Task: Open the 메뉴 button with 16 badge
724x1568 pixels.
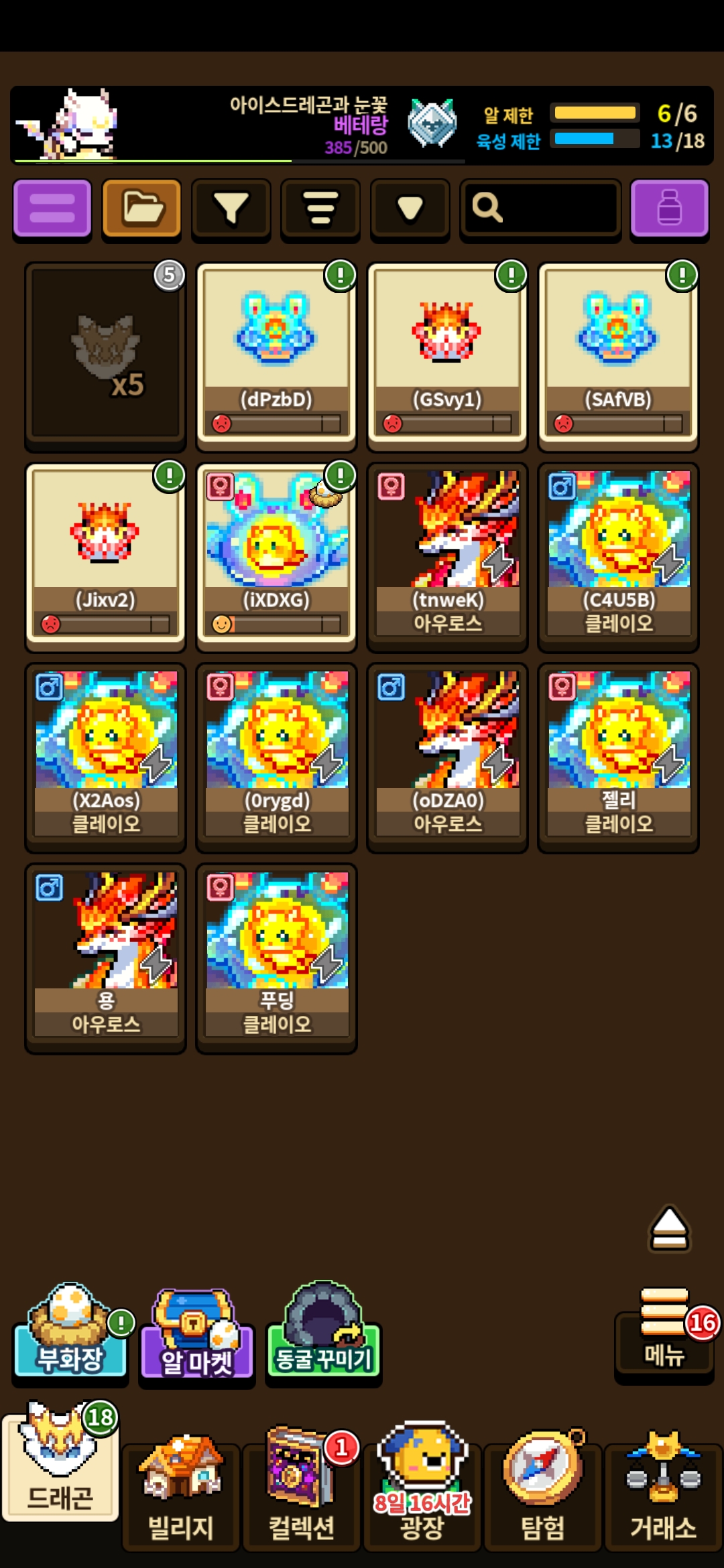Action: pyautogui.click(x=665, y=1333)
